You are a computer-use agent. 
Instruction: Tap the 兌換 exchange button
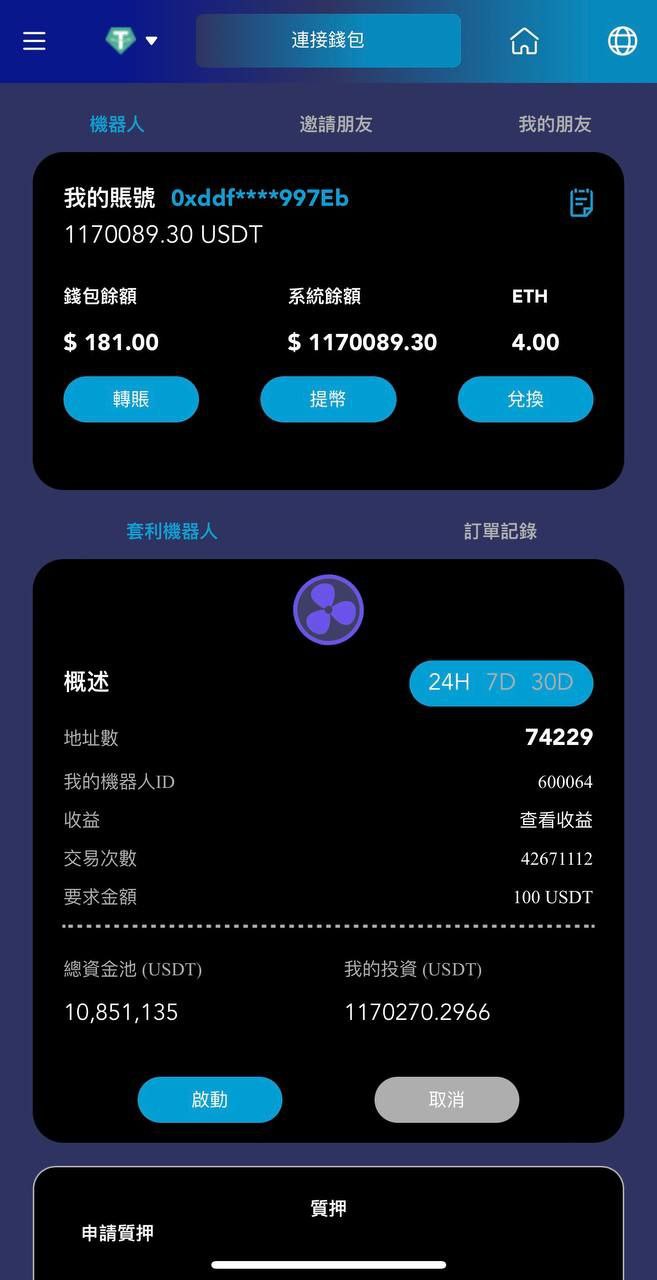pos(525,399)
